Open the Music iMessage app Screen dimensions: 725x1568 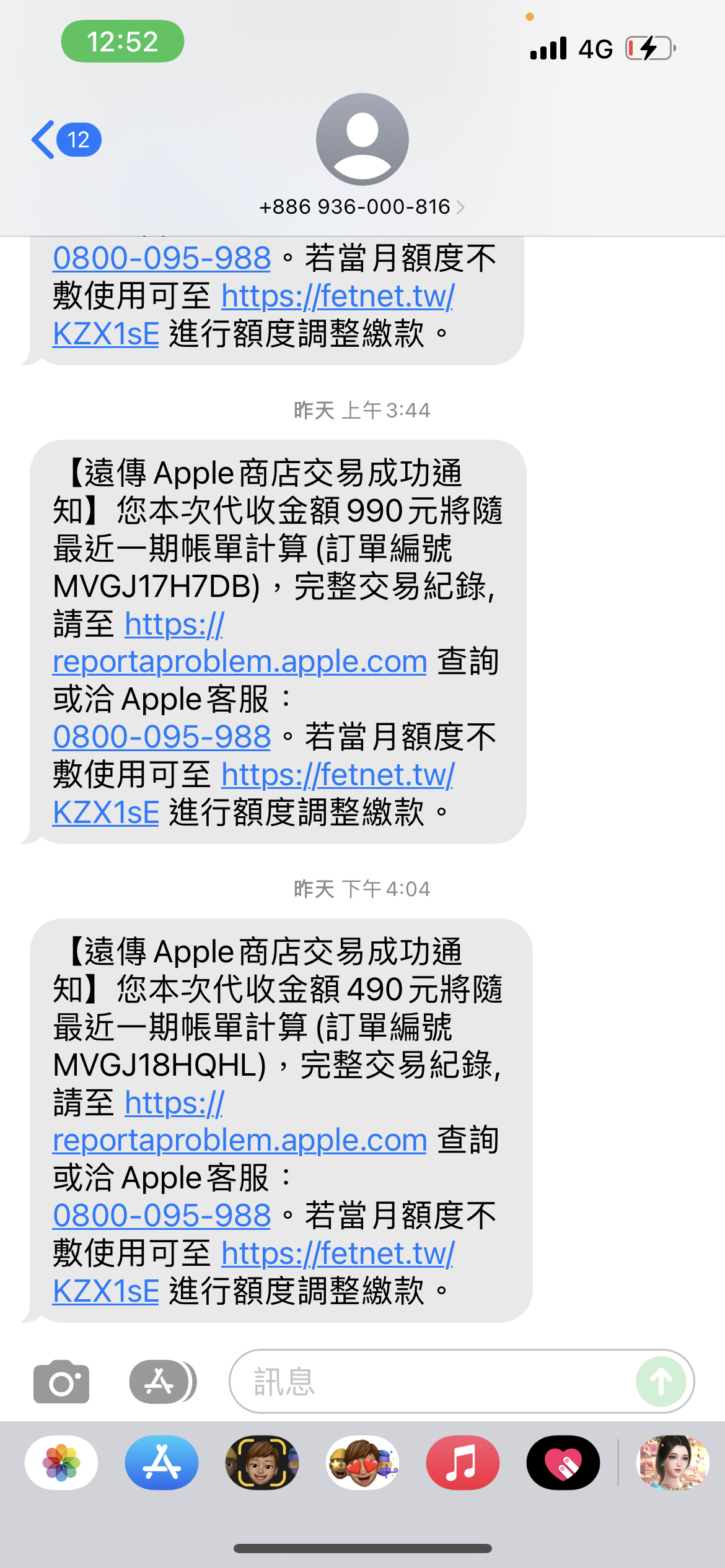pyautogui.click(x=463, y=1463)
